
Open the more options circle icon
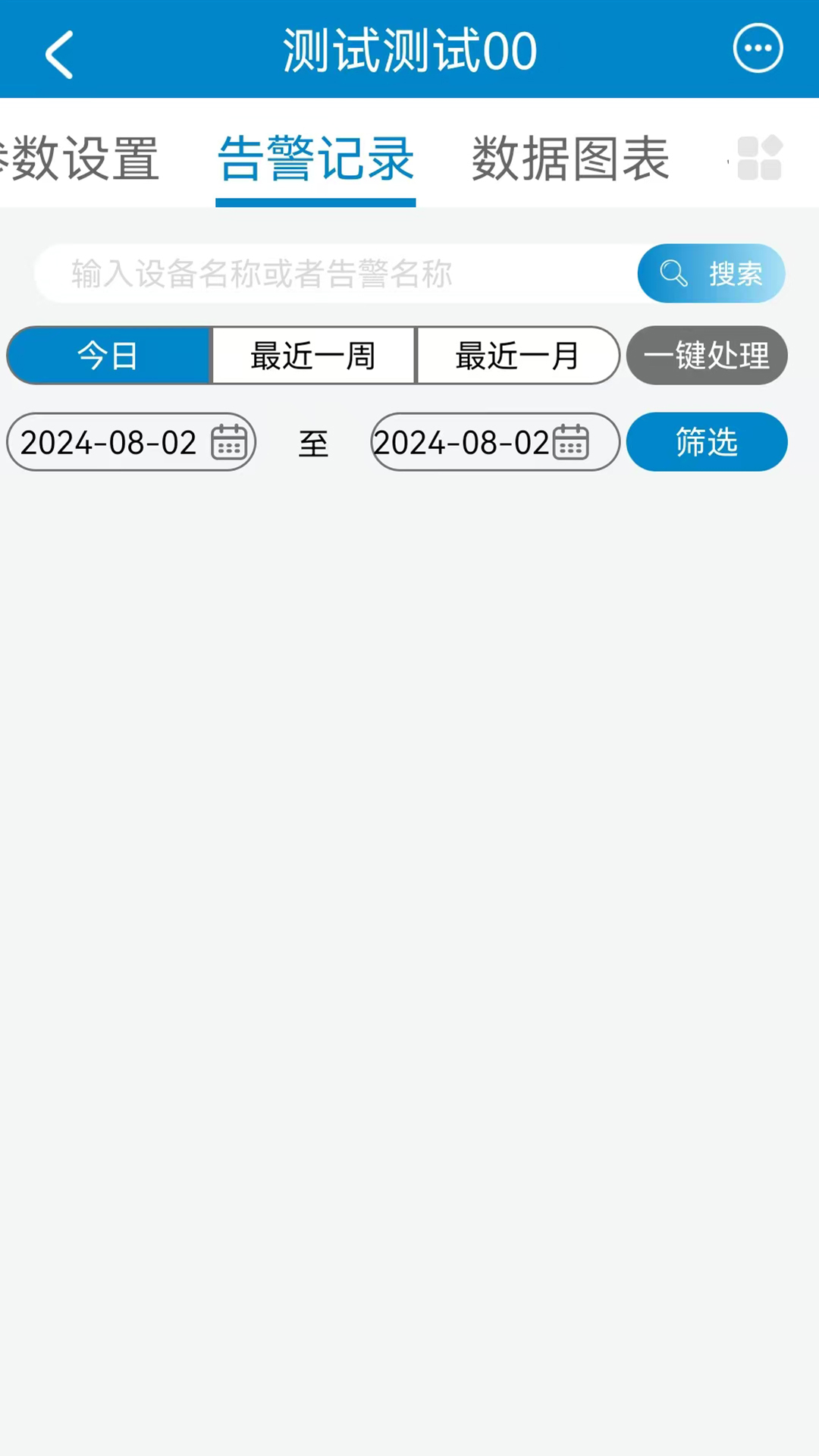point(758,49)
